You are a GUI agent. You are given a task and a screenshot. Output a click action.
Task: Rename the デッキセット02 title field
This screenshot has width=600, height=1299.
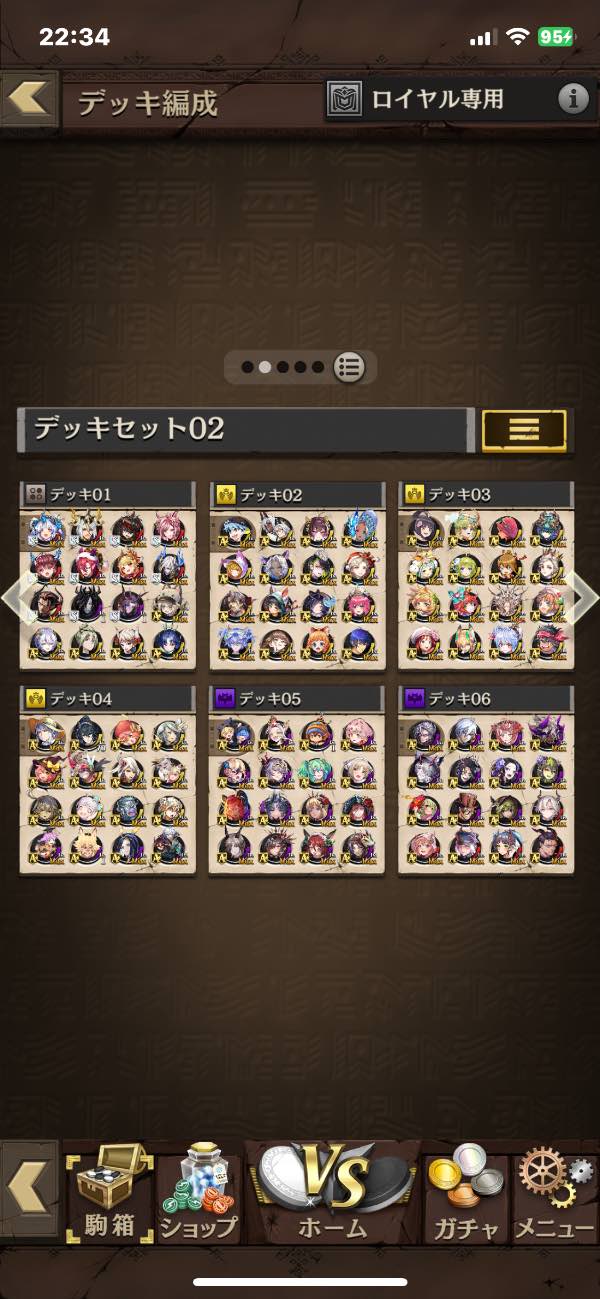(242, 430)
